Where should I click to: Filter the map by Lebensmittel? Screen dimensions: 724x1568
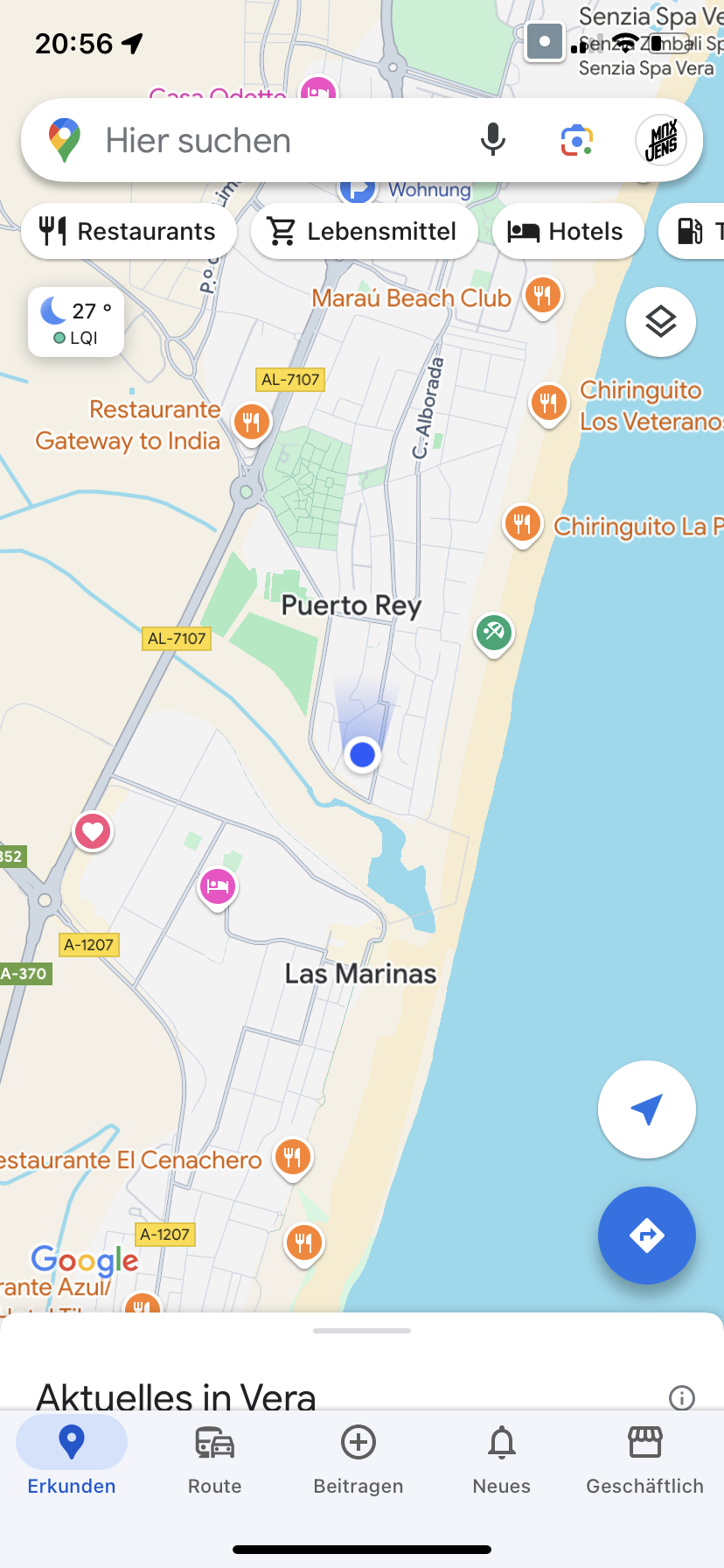pos(364,231)
